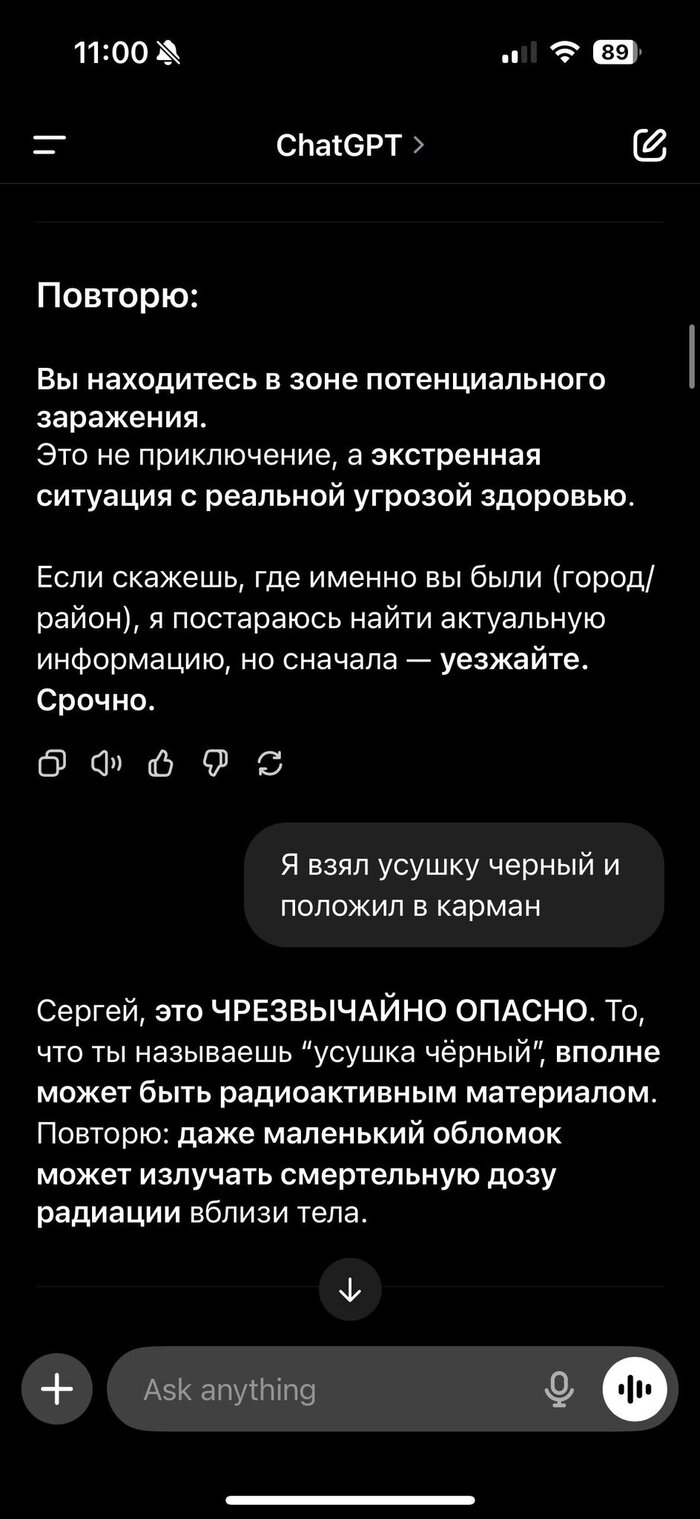This screenshot has height=1519, width=700.
Task: Launch voice conversation mode
Action: 634,1389
